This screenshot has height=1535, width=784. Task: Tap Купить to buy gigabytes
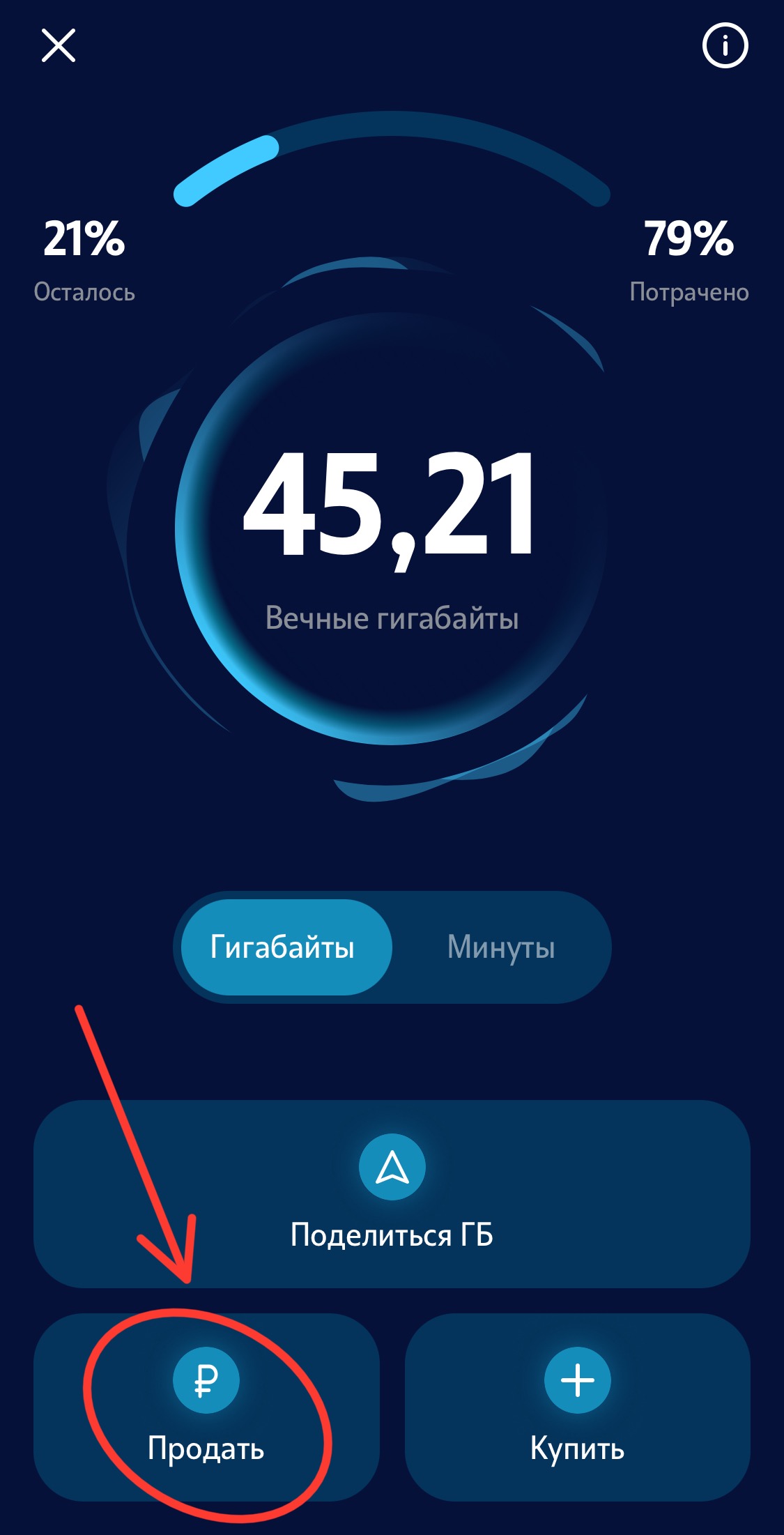pos(577,1407)
